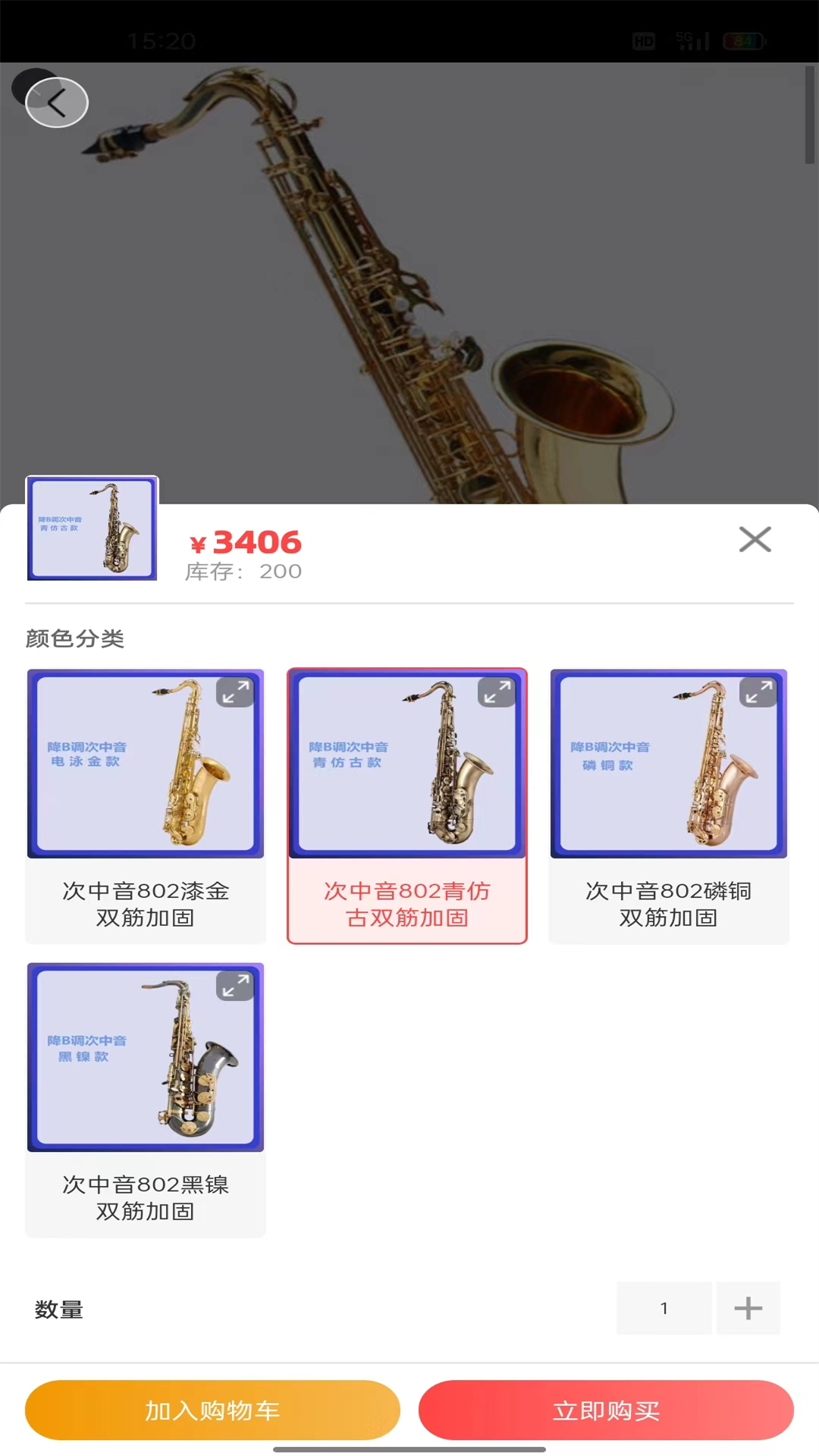View the main saxophone product photo
This screenshot has width=819, height=1456.
(x=409, y=273)
